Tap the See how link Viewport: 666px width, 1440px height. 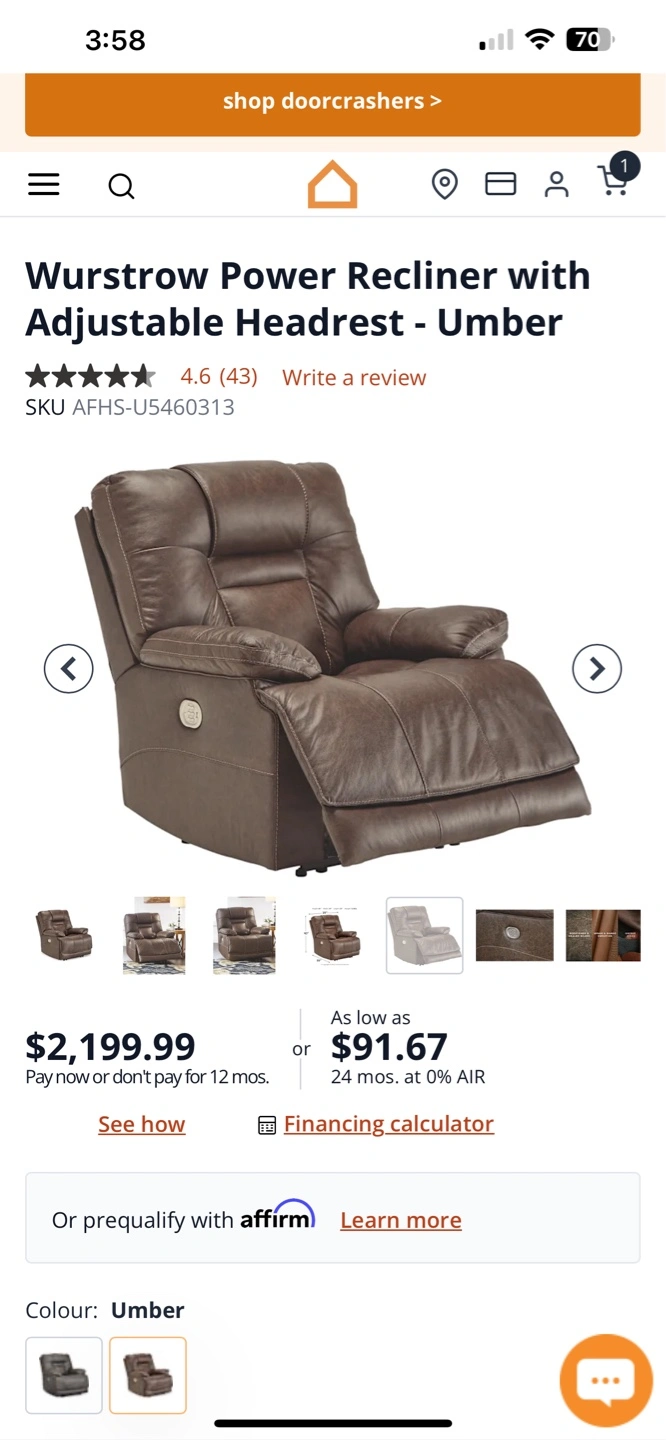[142, 1124]
